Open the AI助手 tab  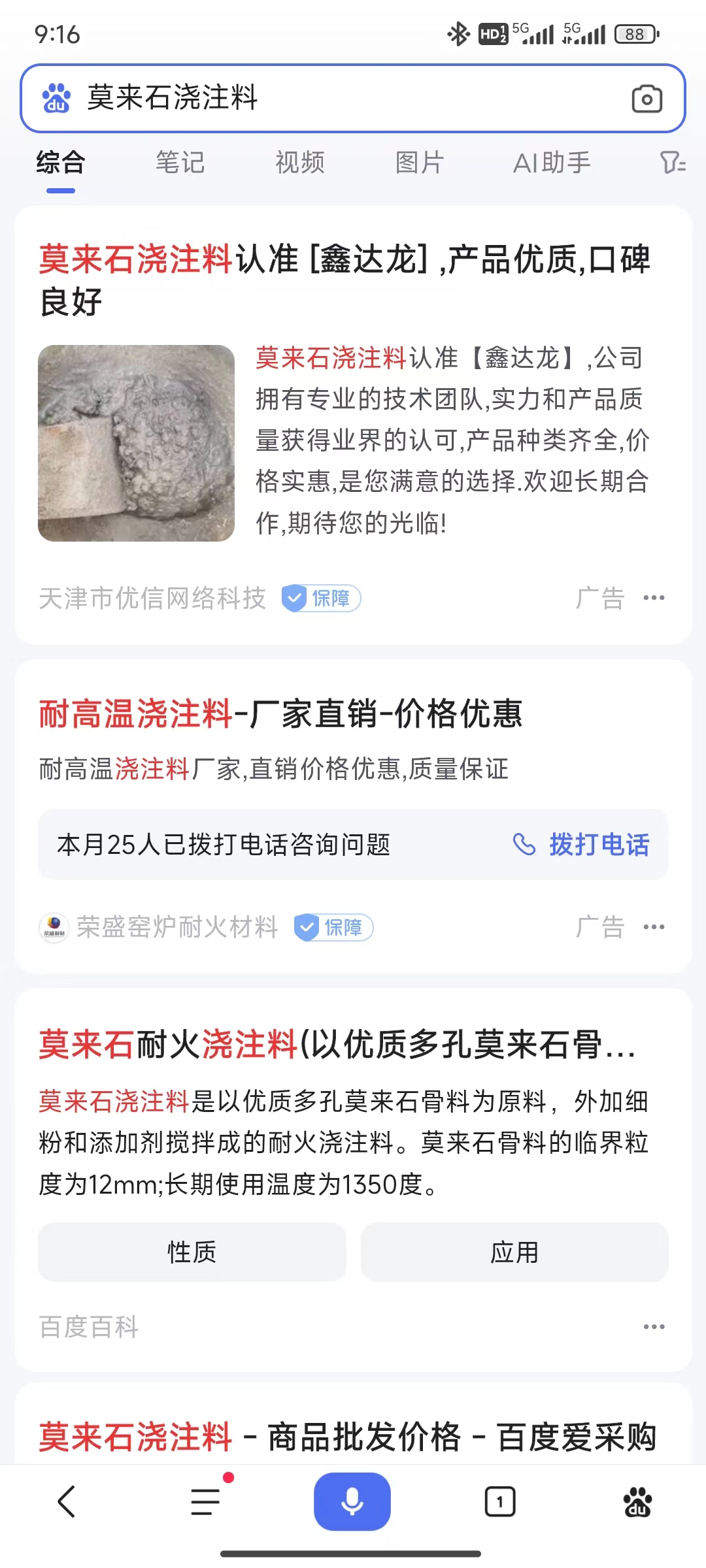coord(552,163)
